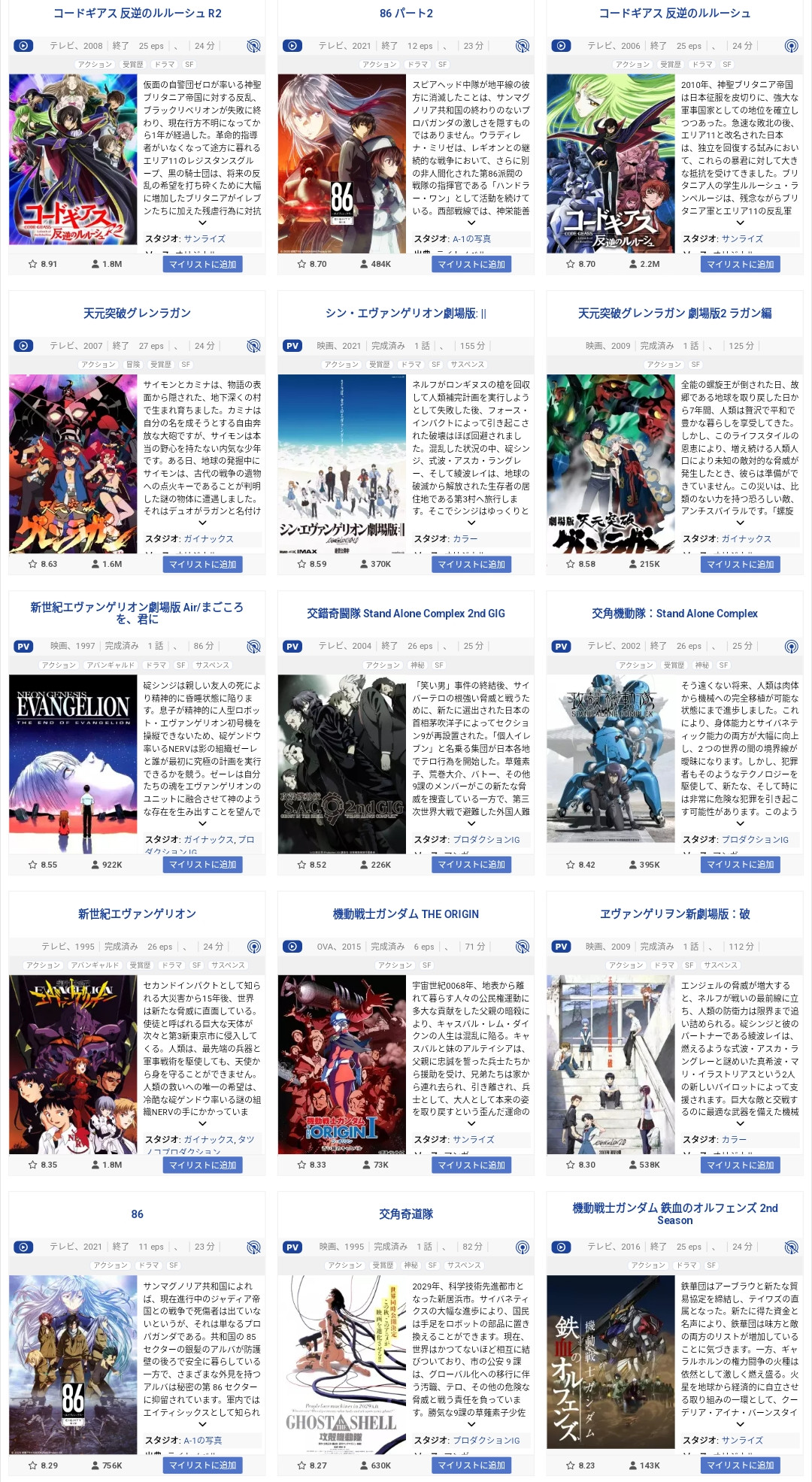Watch the PV for シン・エヴァンゲリオン劇場版
812x1482 pixels.
point(292,346)
